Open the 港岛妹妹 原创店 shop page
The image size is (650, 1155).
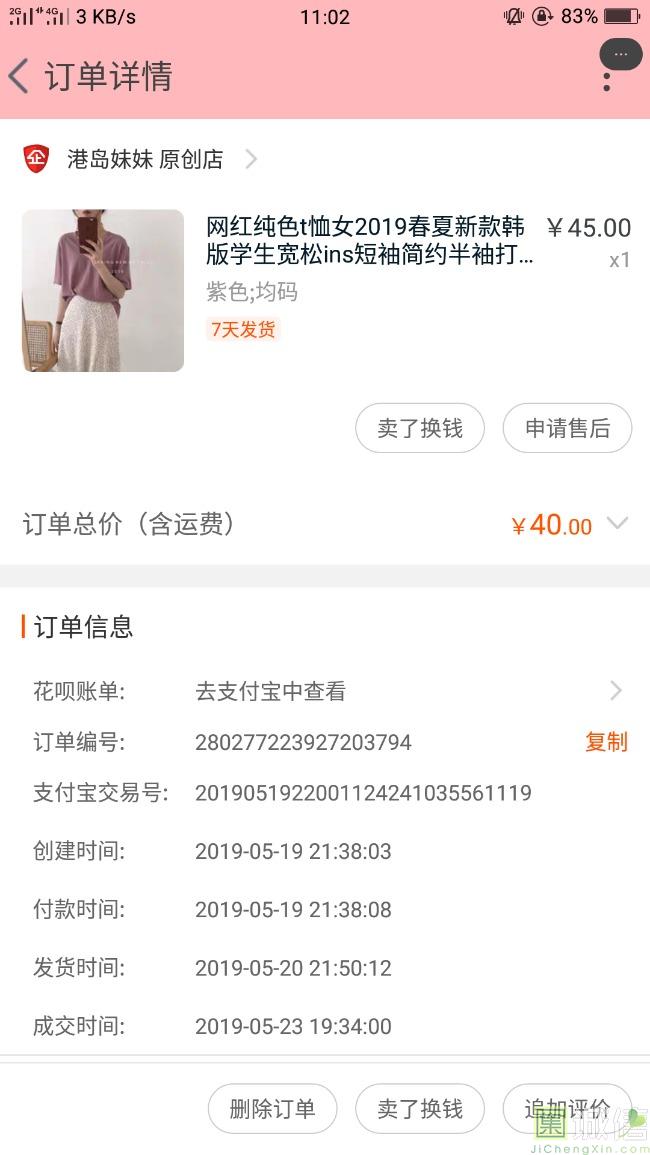(140, 159)
